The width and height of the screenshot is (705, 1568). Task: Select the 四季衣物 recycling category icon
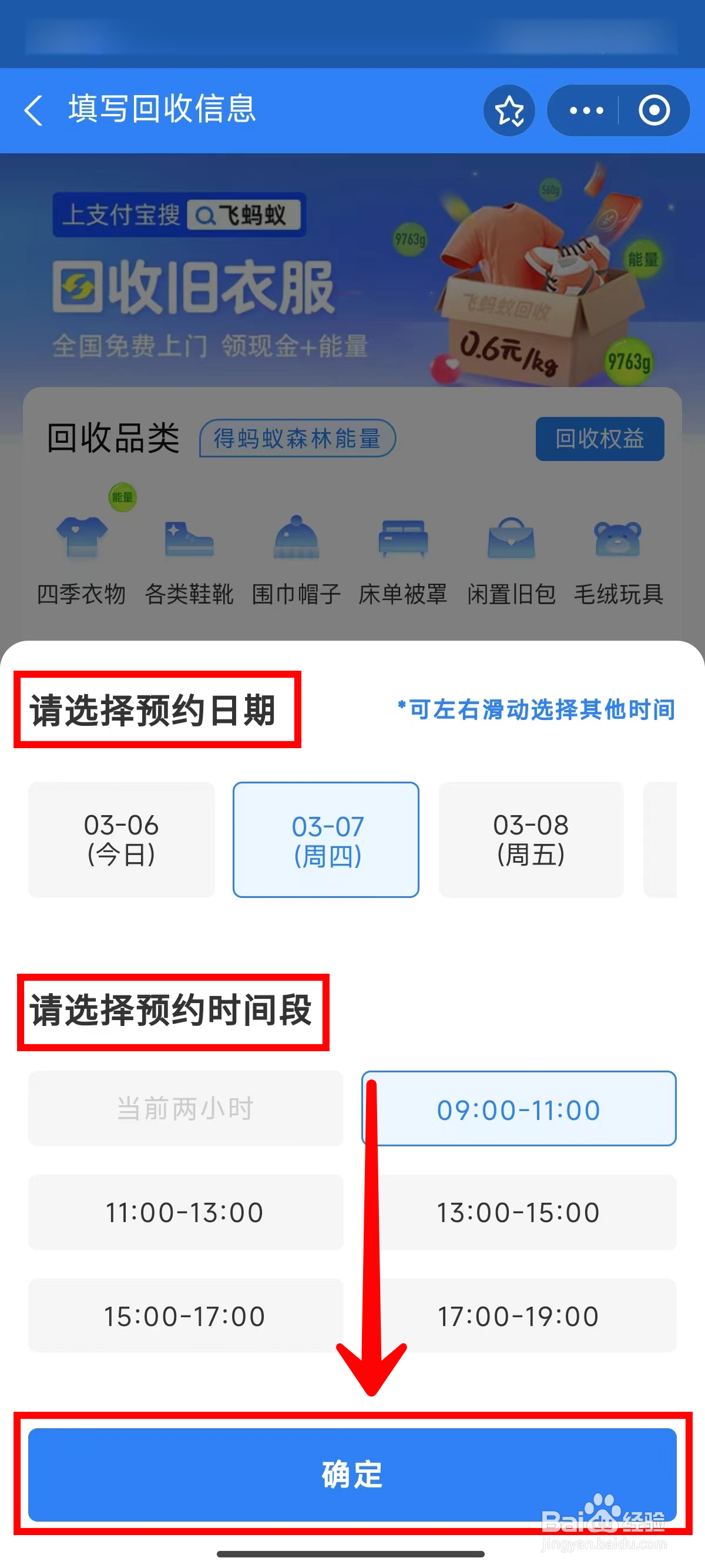pos(82,539)
